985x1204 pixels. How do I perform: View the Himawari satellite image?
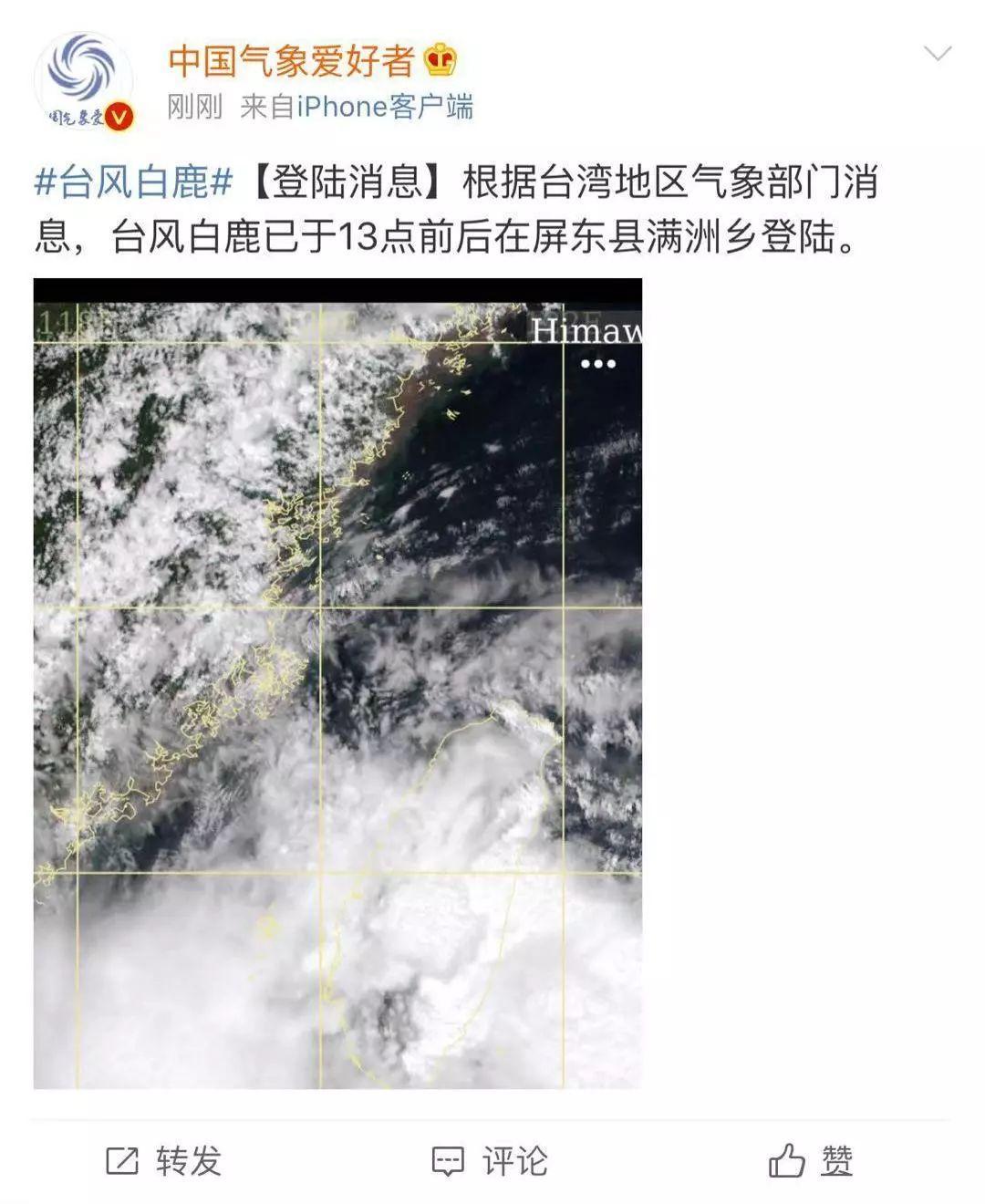pos(337,684)
